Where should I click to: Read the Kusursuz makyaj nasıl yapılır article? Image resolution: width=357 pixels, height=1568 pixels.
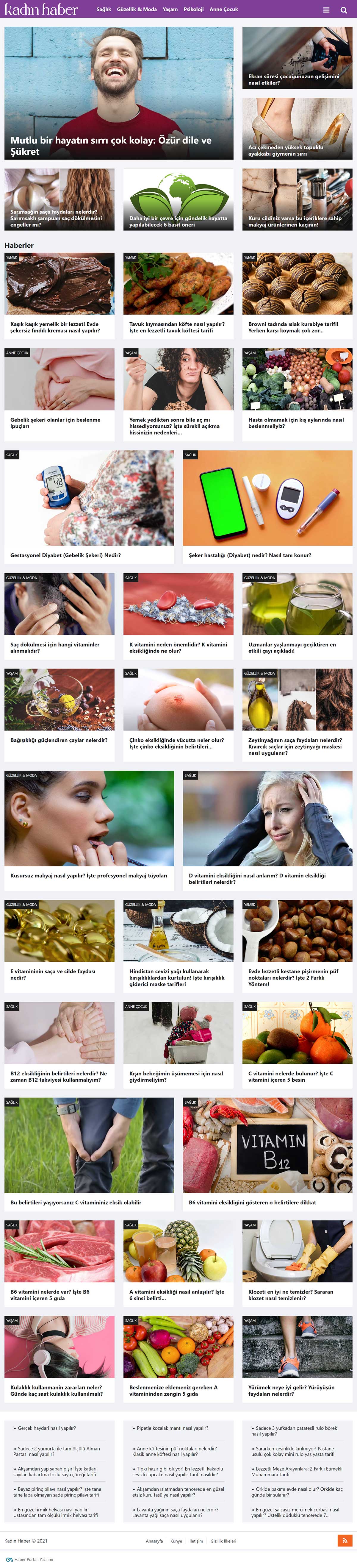[89, 875]
